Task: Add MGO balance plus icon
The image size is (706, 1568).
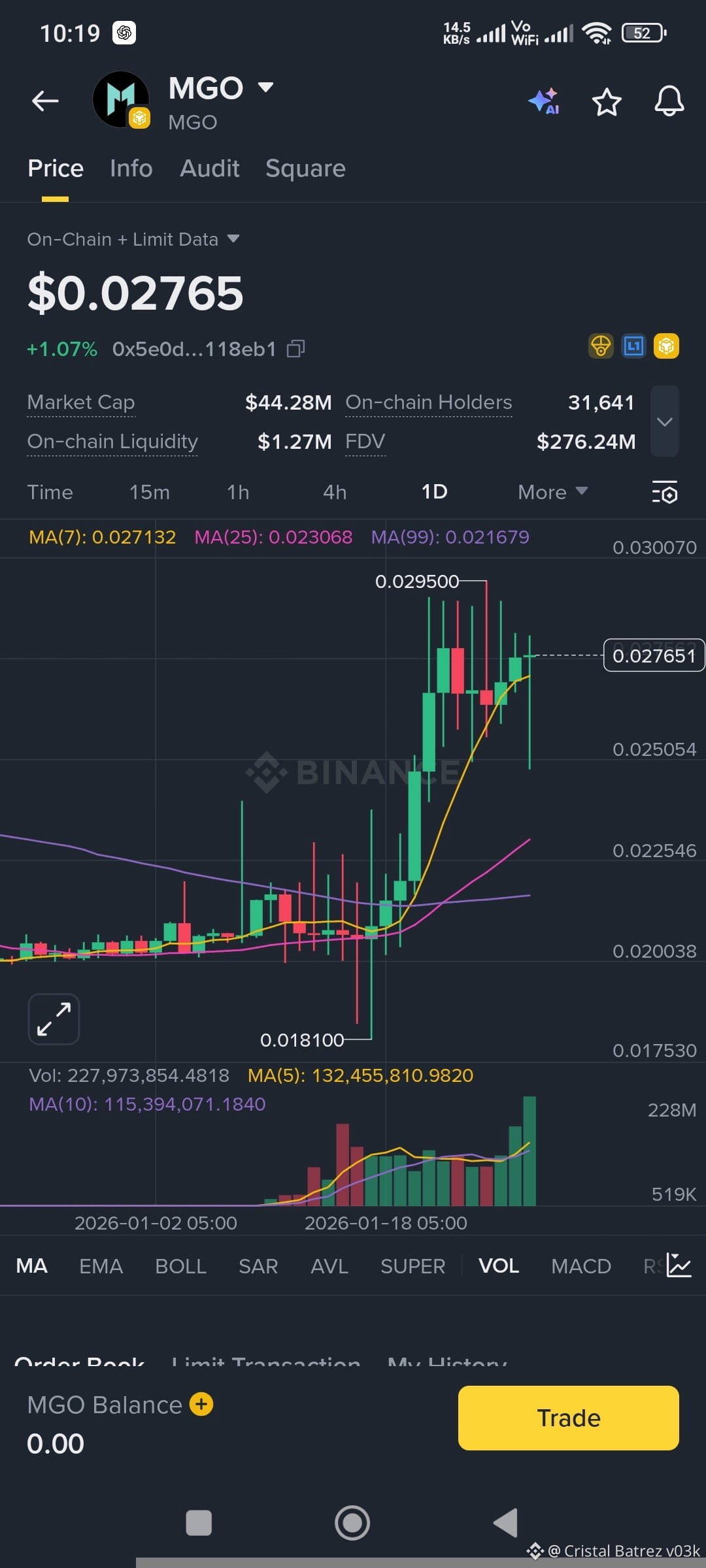Action: pyautogui.click(x=201, y=1404)
